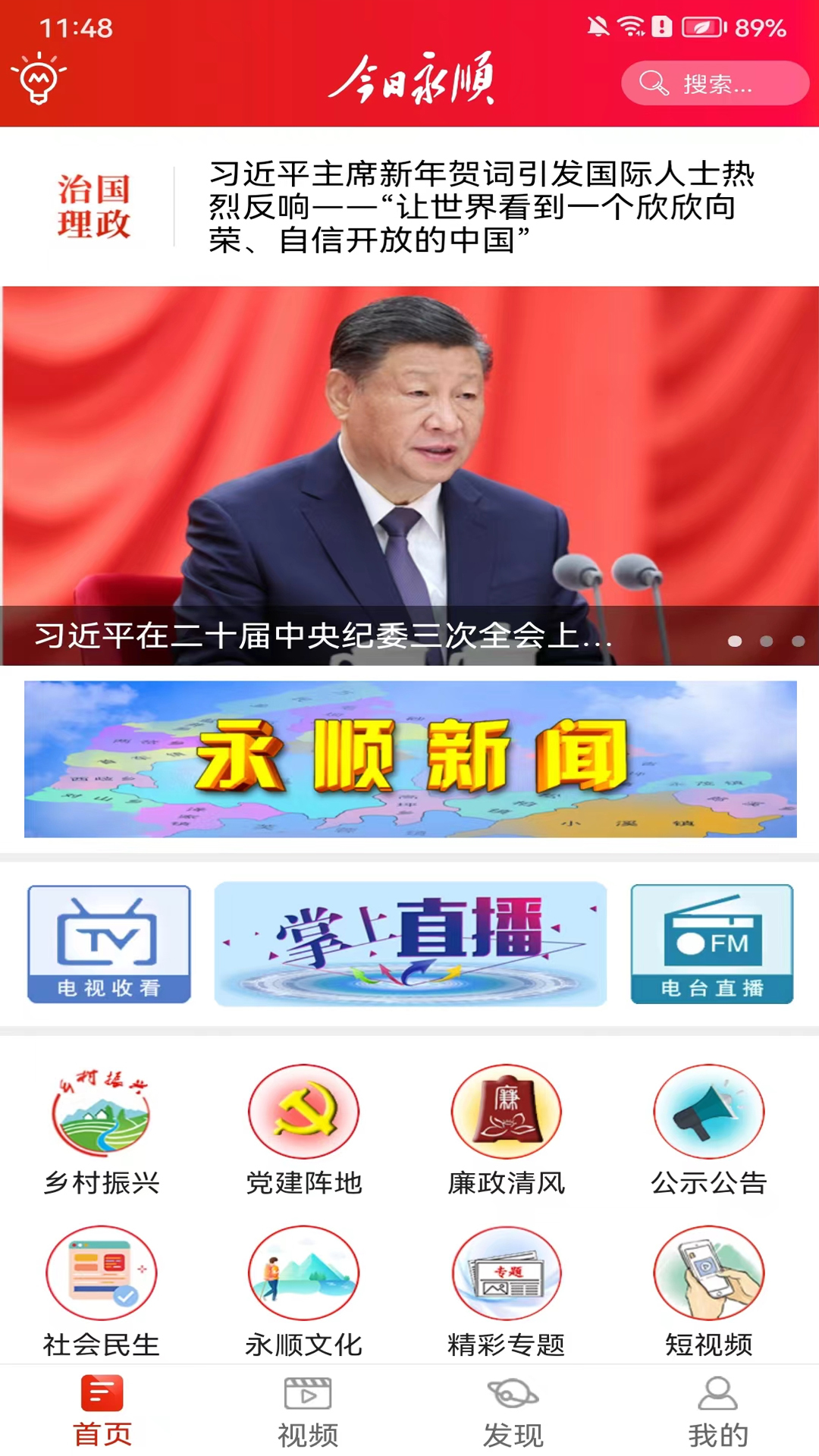Open 公示公告 announcements
The image size is (819, 1456).
click(x=709, y=1131)
